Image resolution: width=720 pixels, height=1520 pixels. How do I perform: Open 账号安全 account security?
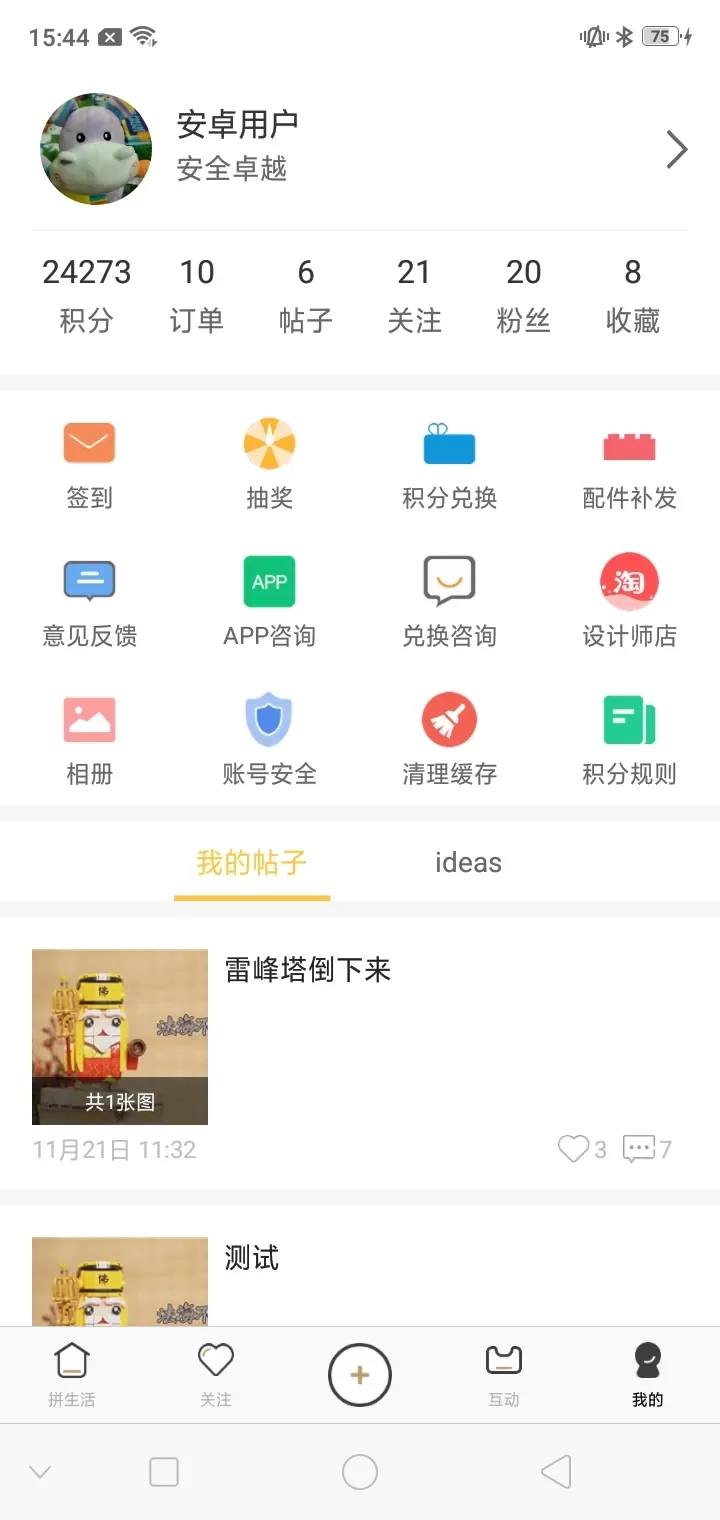pos(270,719)
